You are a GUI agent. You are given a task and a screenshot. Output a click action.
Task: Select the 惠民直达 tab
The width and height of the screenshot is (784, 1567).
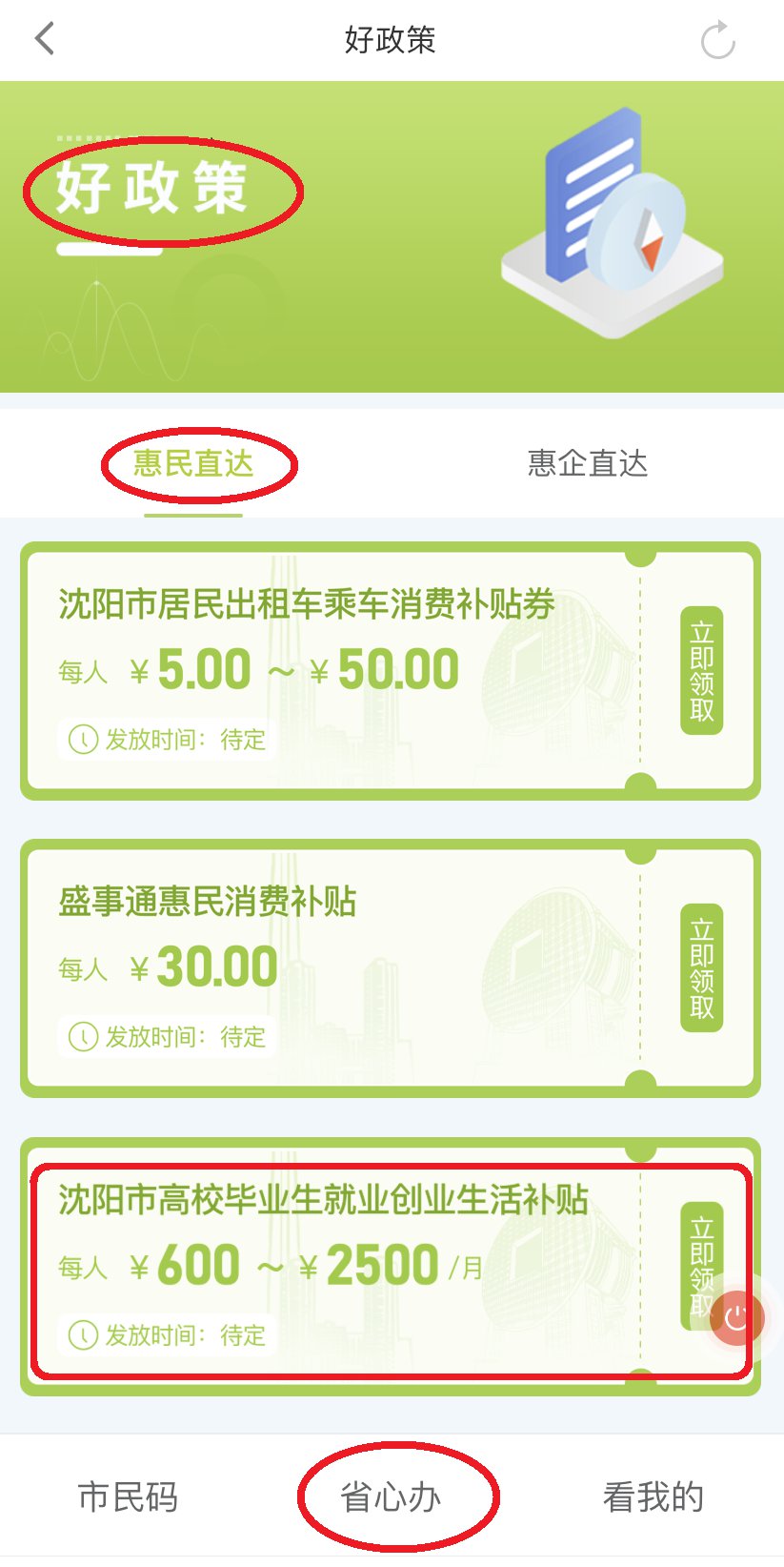(x=193, y=464)
